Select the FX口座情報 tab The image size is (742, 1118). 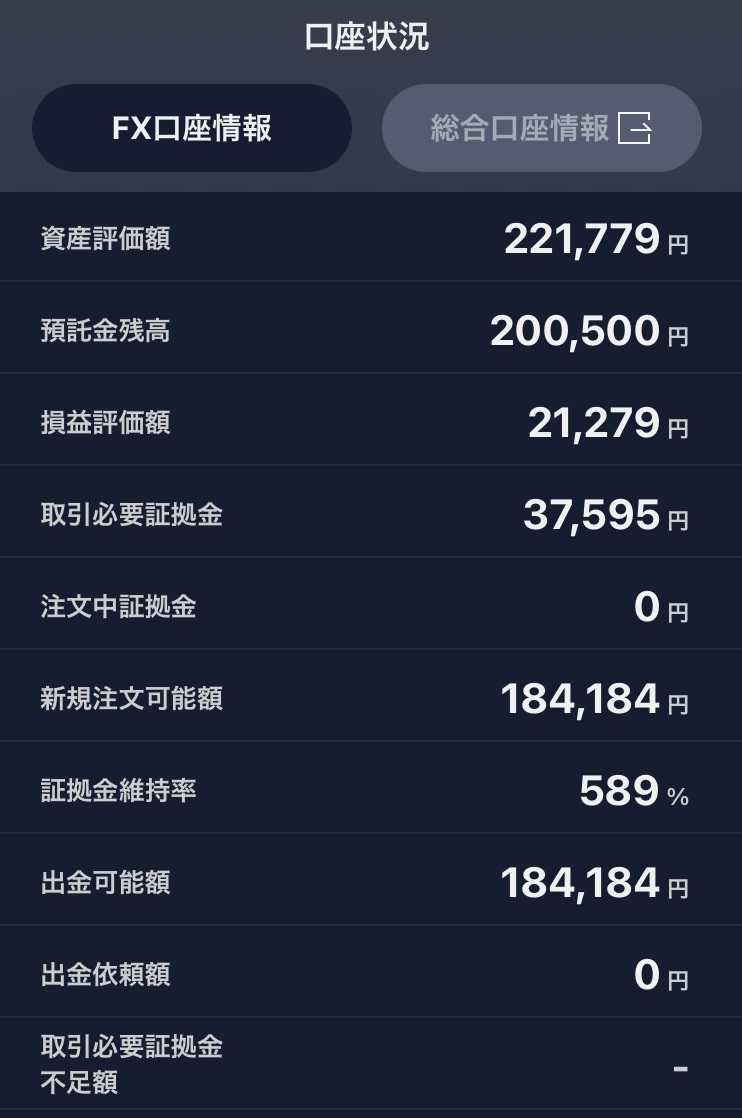pos(192,128)
